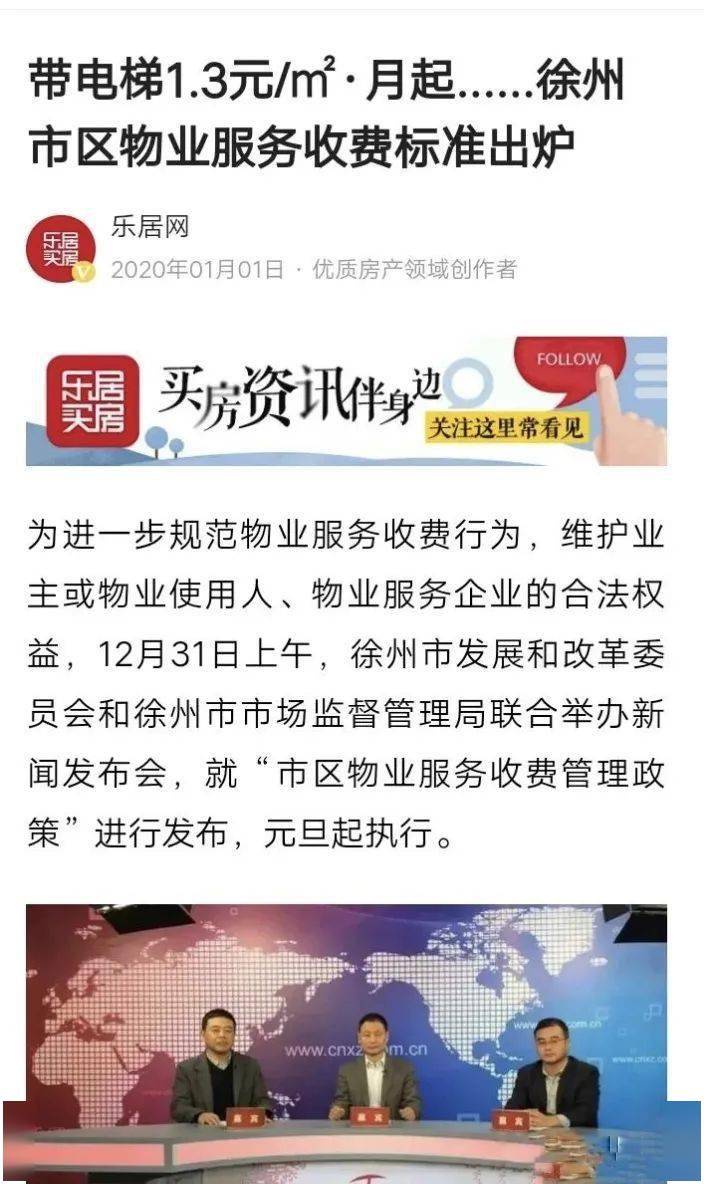Open the 乐居网 author name link
This screenshot has width=704, height=1184.
click(149, 226)
